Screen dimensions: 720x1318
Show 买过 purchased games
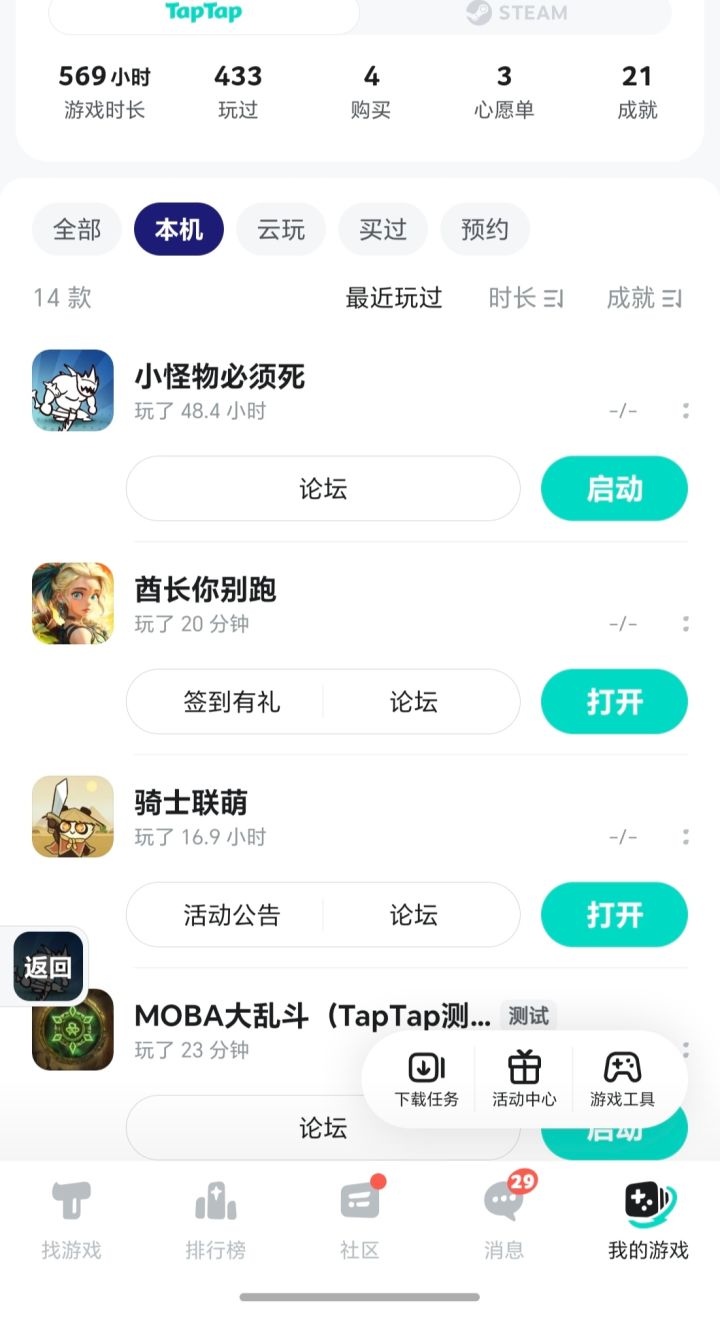tap(383, 230)
